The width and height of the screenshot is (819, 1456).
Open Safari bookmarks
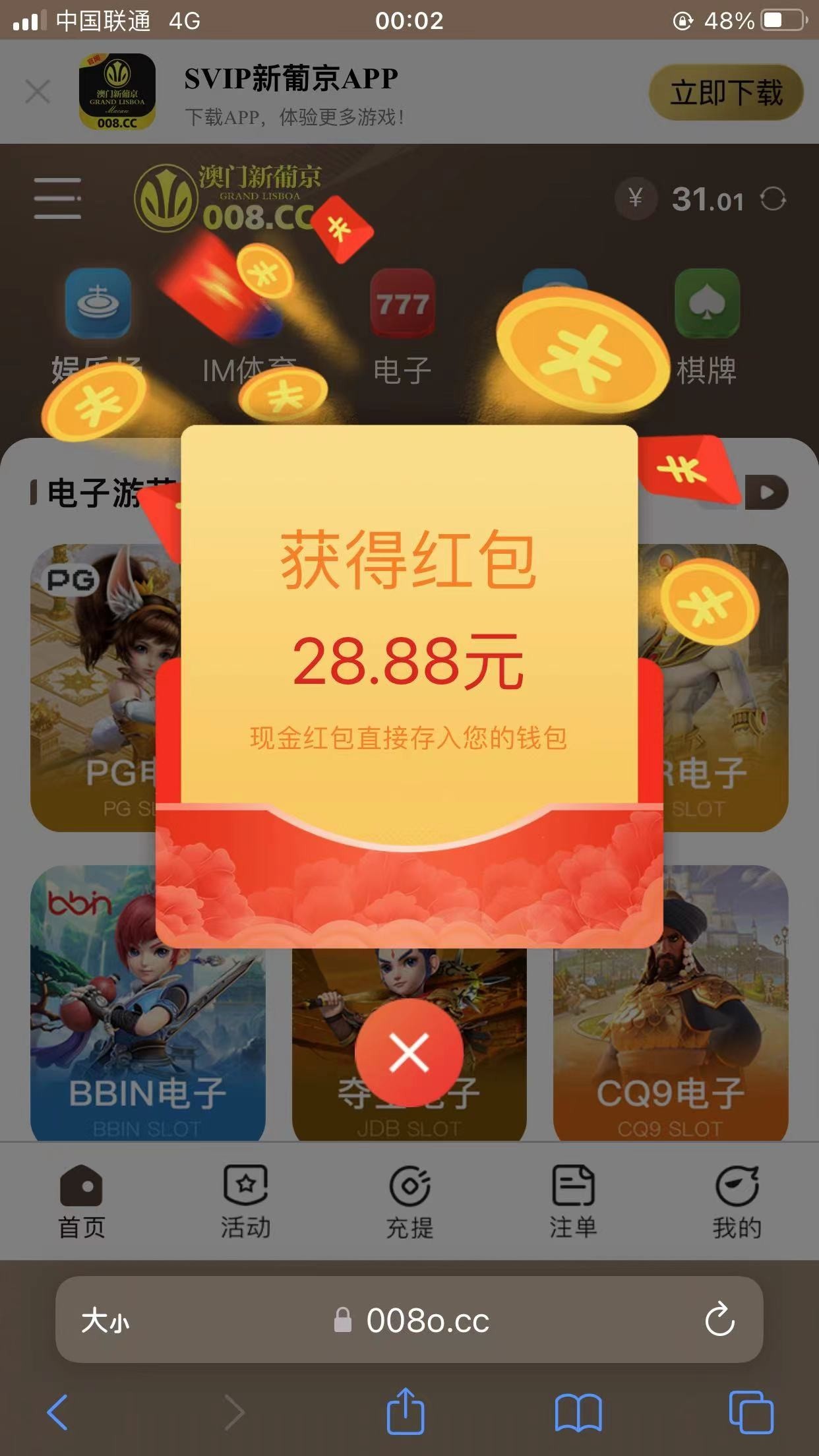578,1412
